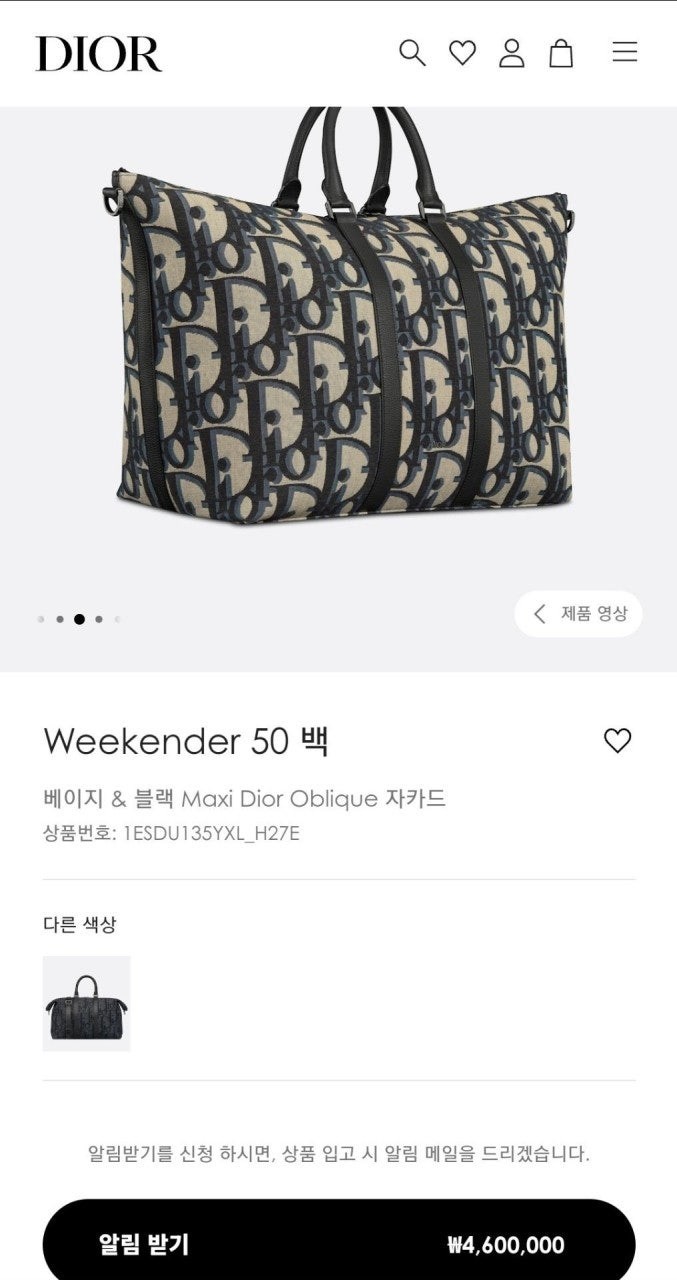This screenshot has height=1280, width=677.
Task: Go to Dior logo home
Action: [x=98, y=54]
